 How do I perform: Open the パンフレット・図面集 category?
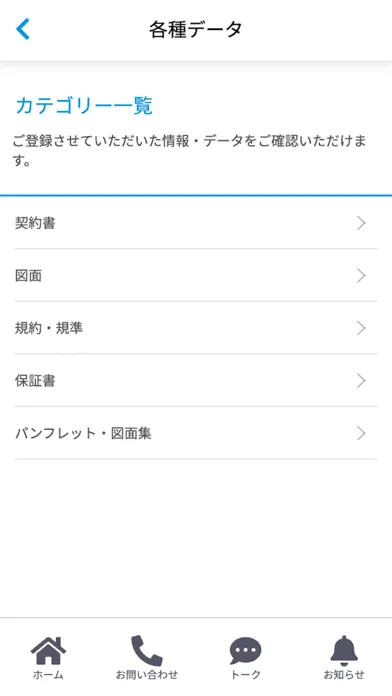tap(196, 433)
